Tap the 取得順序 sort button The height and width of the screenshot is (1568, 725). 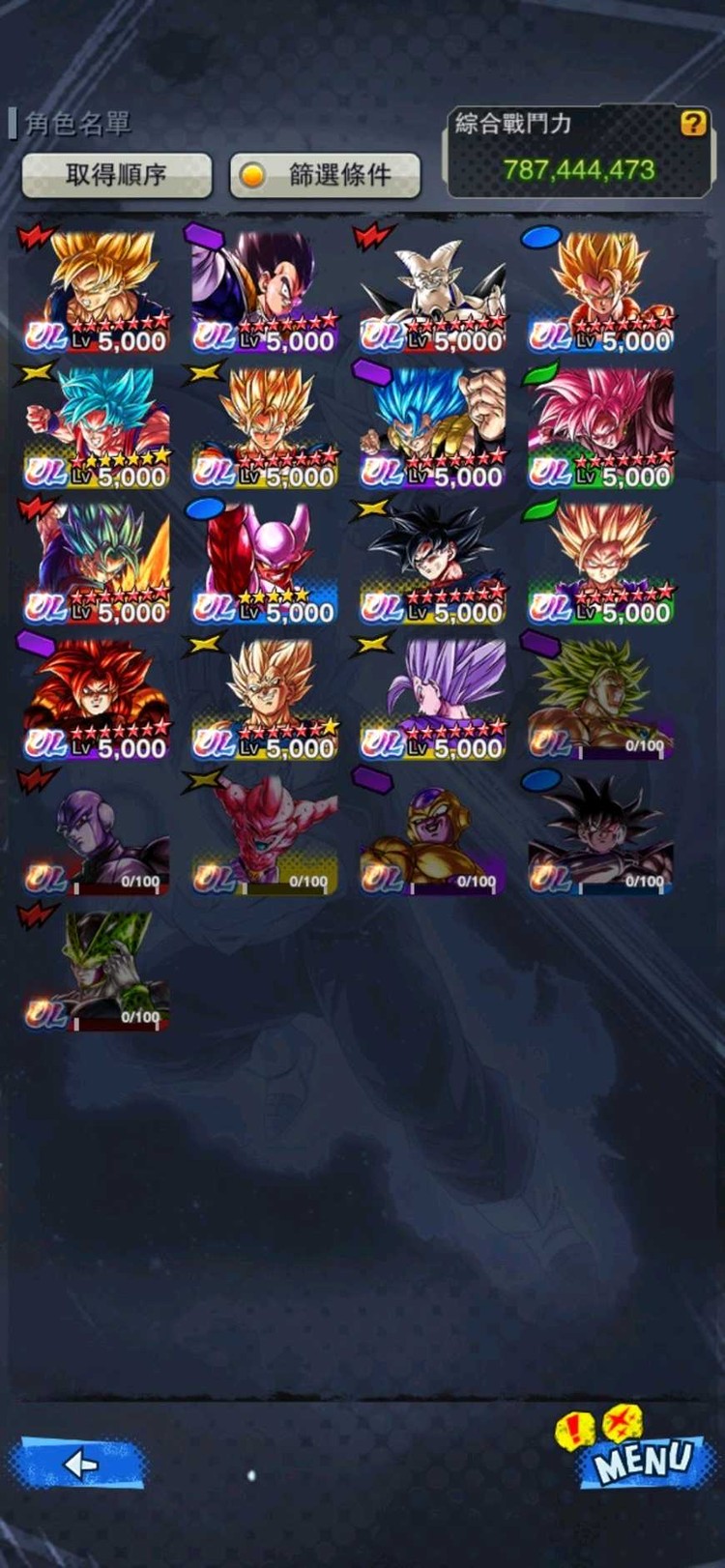tap(116, 175)
